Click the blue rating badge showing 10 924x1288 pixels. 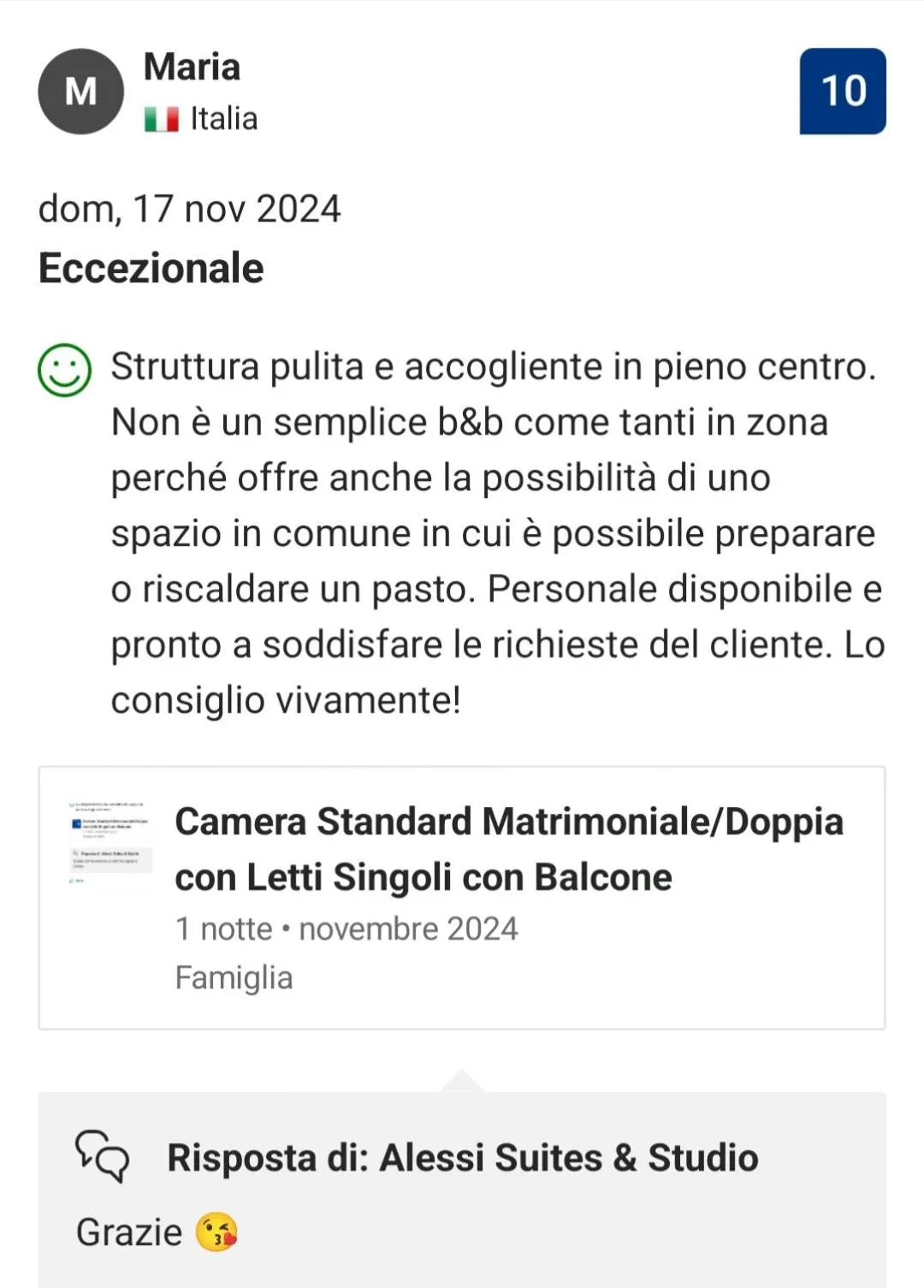pos(840,92)
